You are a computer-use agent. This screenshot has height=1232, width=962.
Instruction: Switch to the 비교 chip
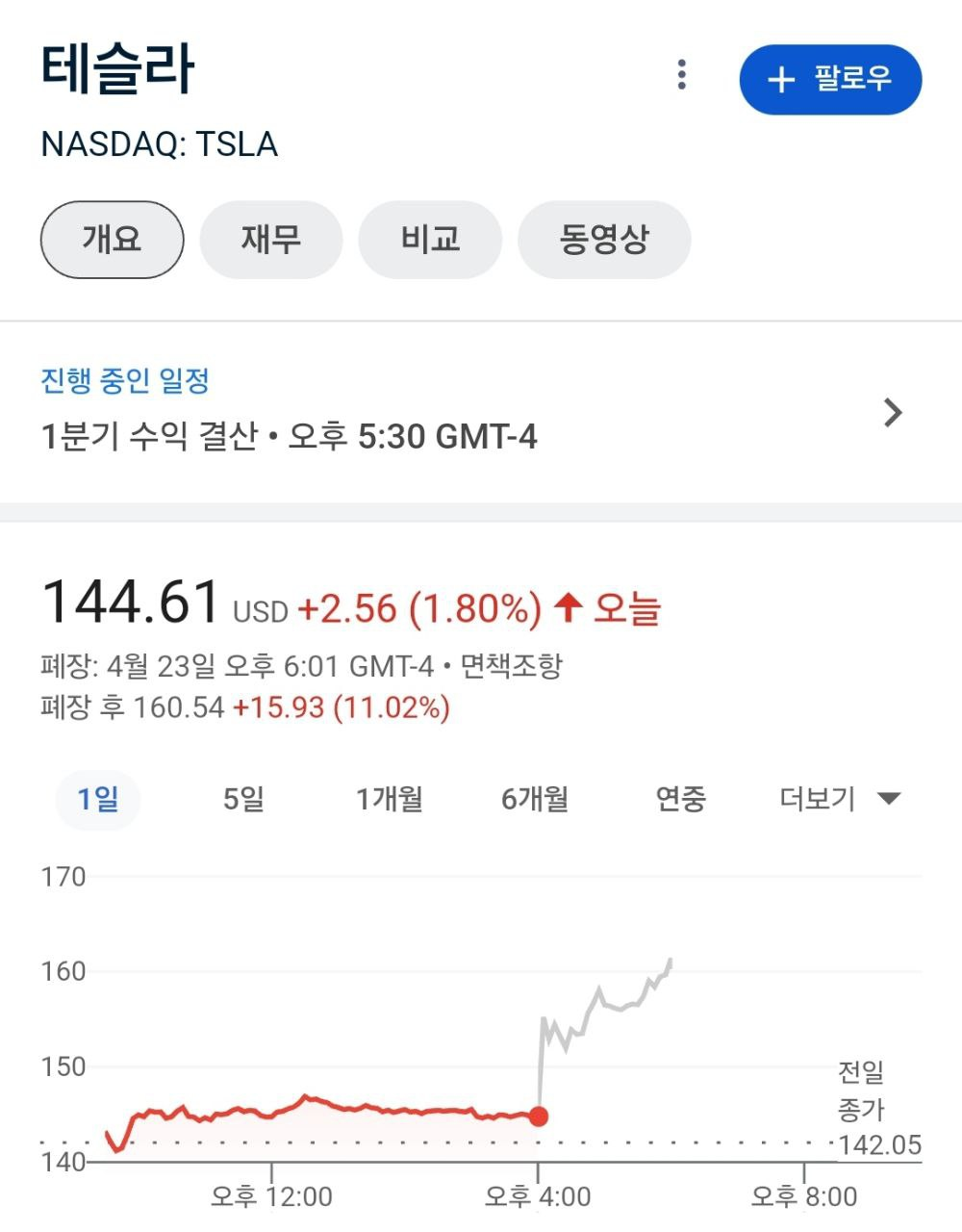click(x=430, y=240)
